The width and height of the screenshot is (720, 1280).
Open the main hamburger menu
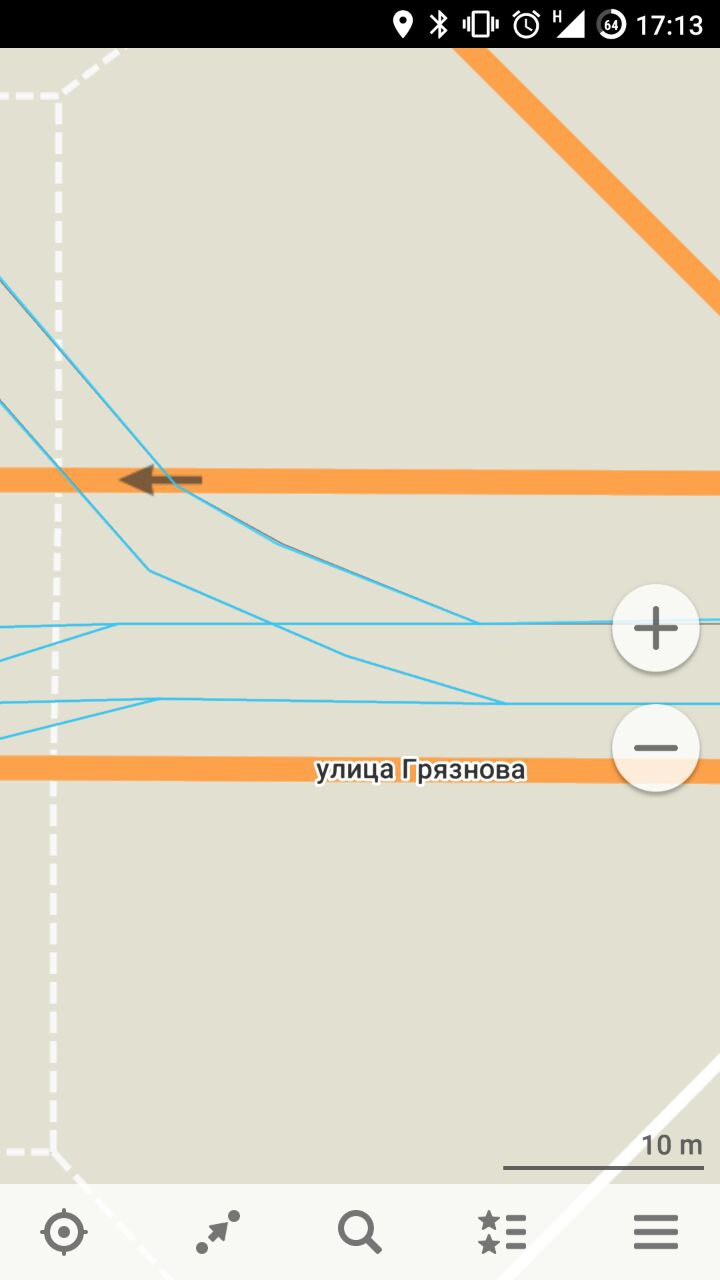[x=656, y=1232]
